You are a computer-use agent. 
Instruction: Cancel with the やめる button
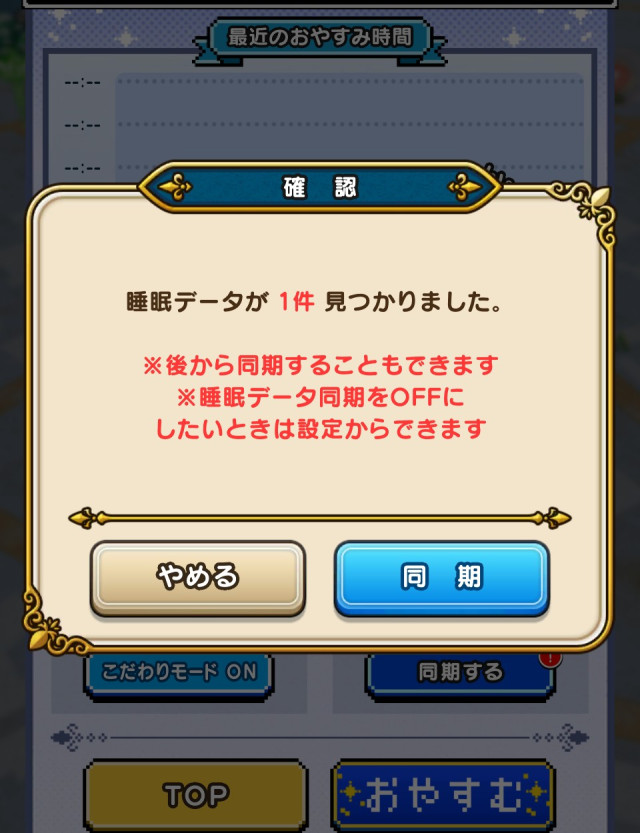197,577
